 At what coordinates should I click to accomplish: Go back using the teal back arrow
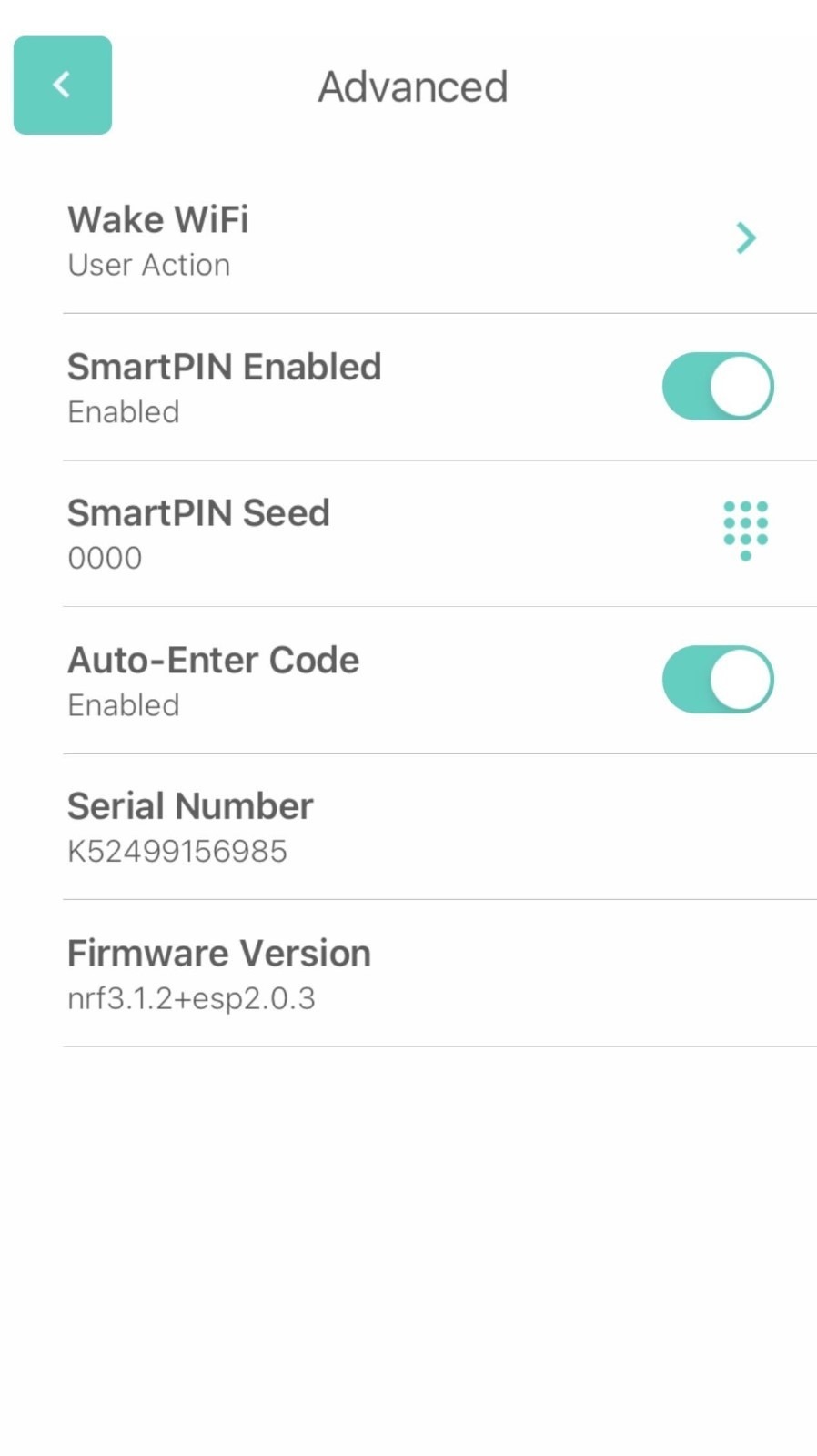tap(63, 86)
